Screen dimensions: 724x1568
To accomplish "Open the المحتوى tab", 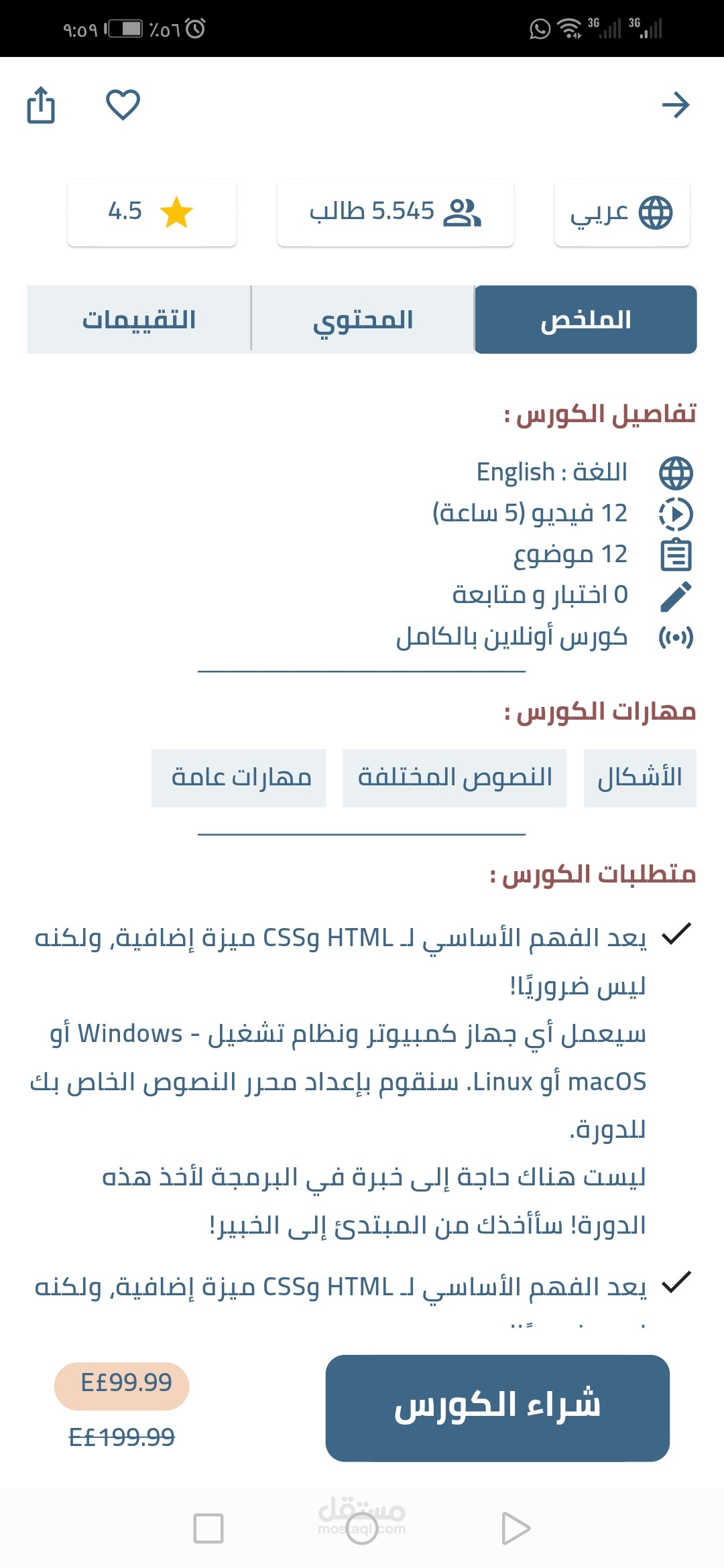I will (x=363, y=320).
